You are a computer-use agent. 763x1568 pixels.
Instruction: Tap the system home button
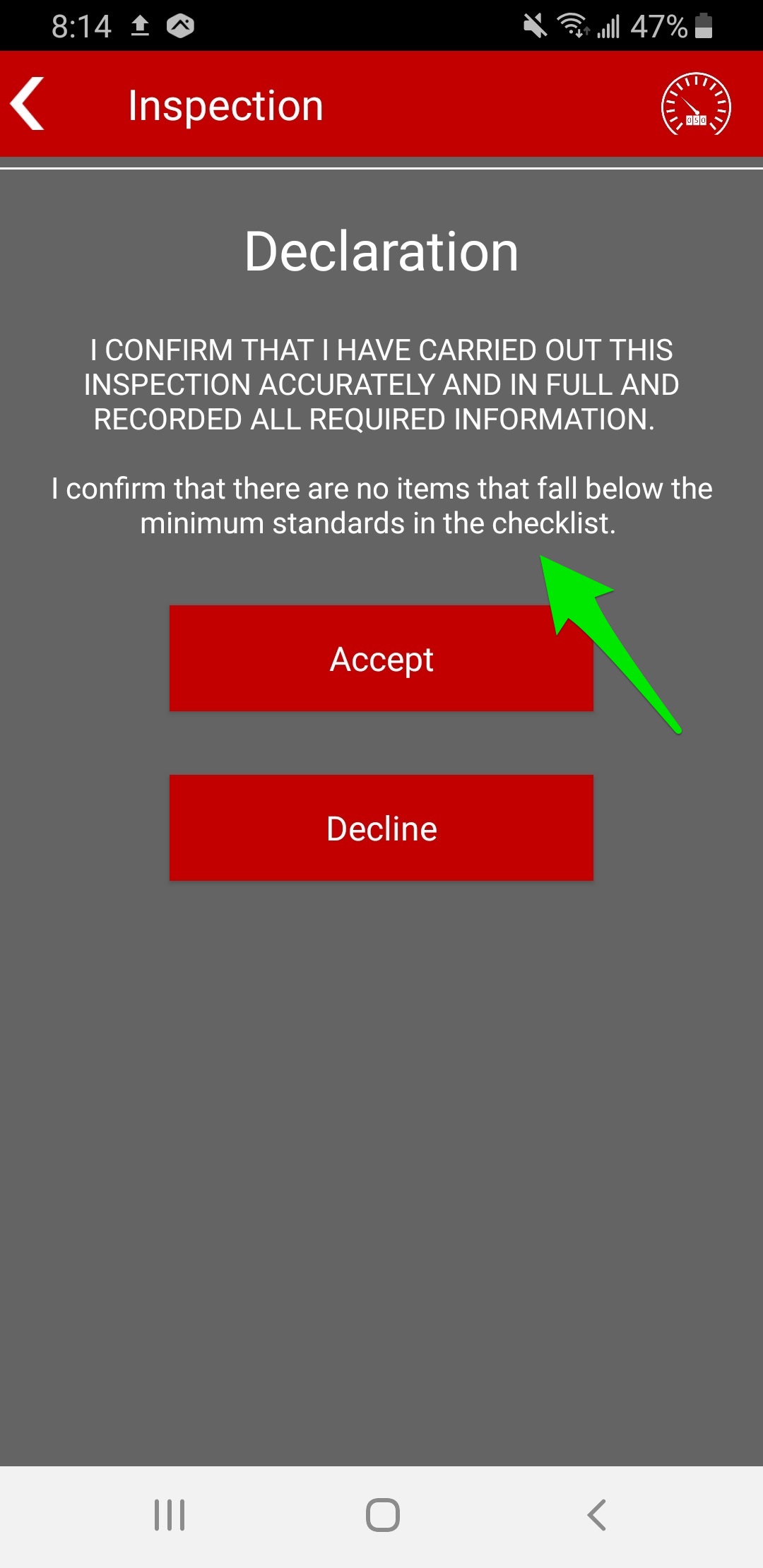[x=383, y=1515]
